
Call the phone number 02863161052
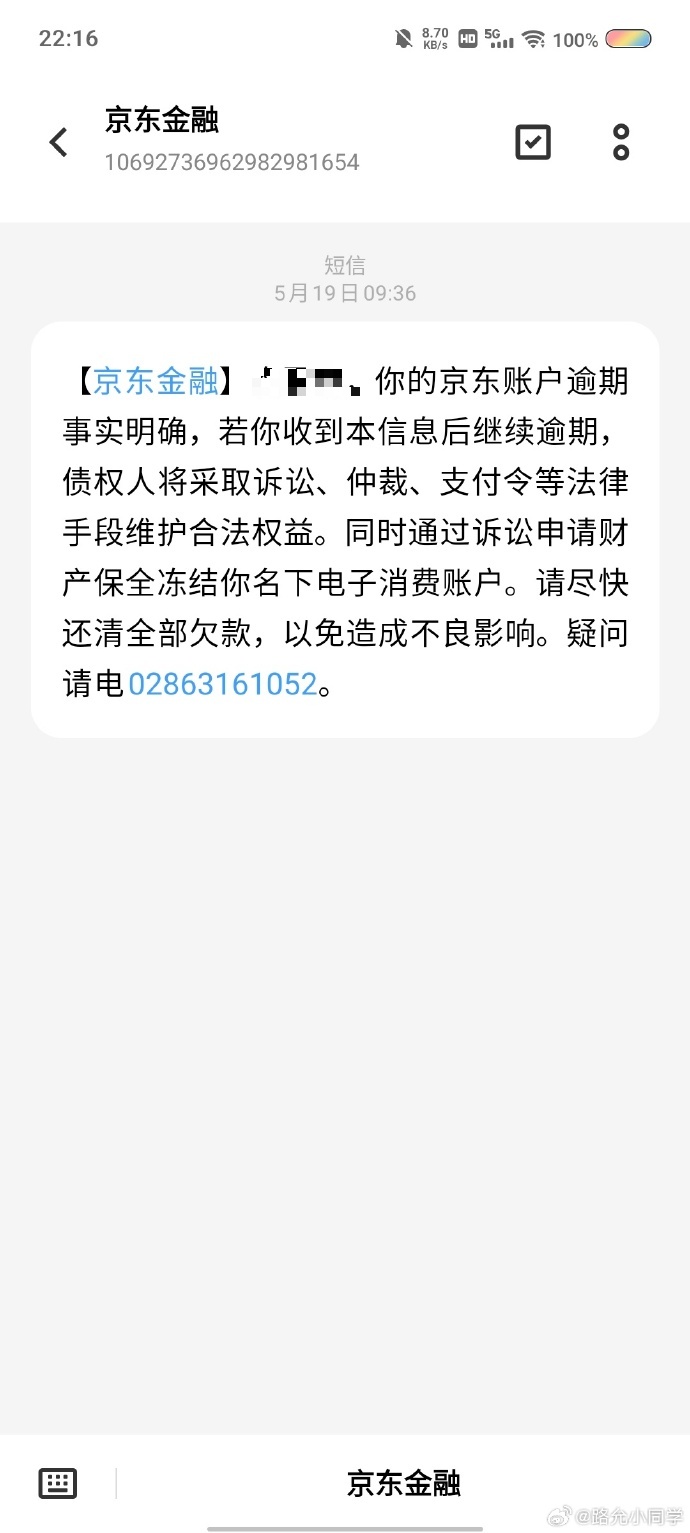click(x=222, y=684)
